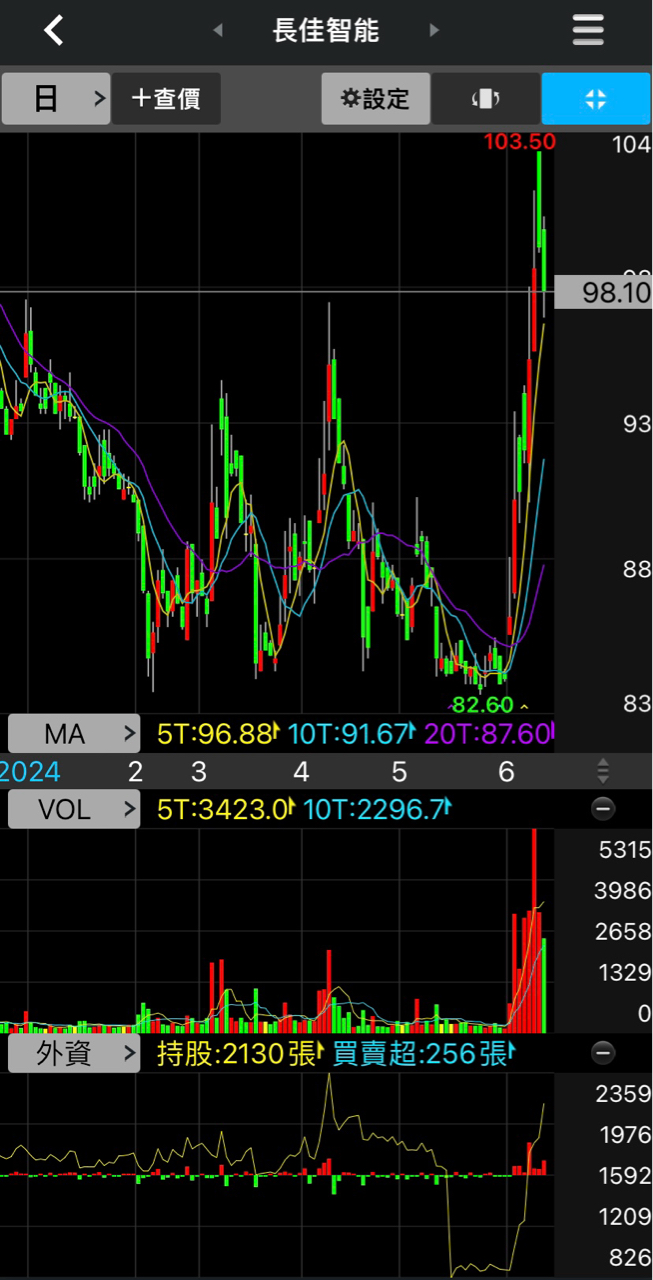
Task: Open the hamburger menu
Action: tap(588, 30)
